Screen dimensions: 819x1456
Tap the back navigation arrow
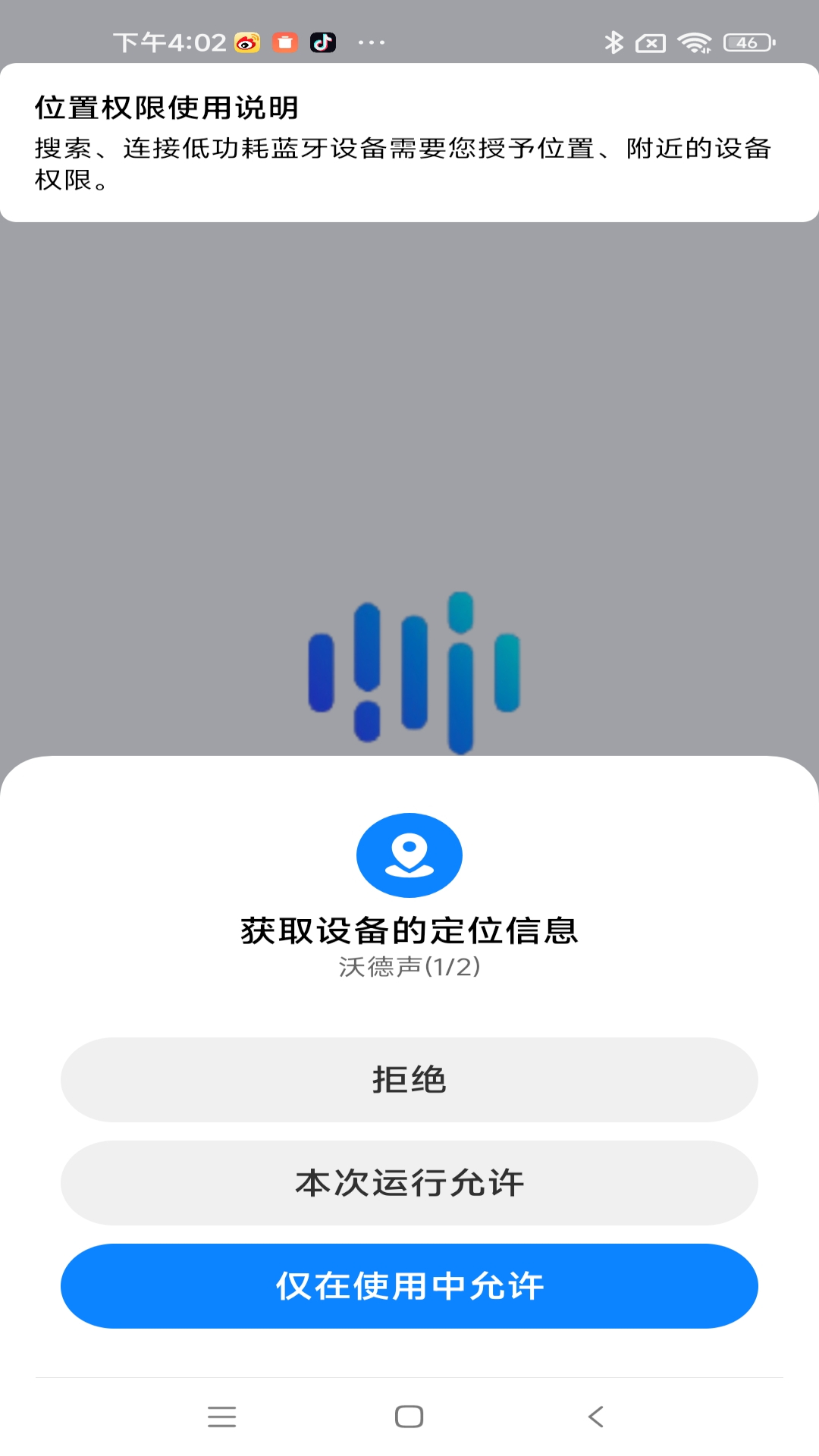(x=596, y=1415)
